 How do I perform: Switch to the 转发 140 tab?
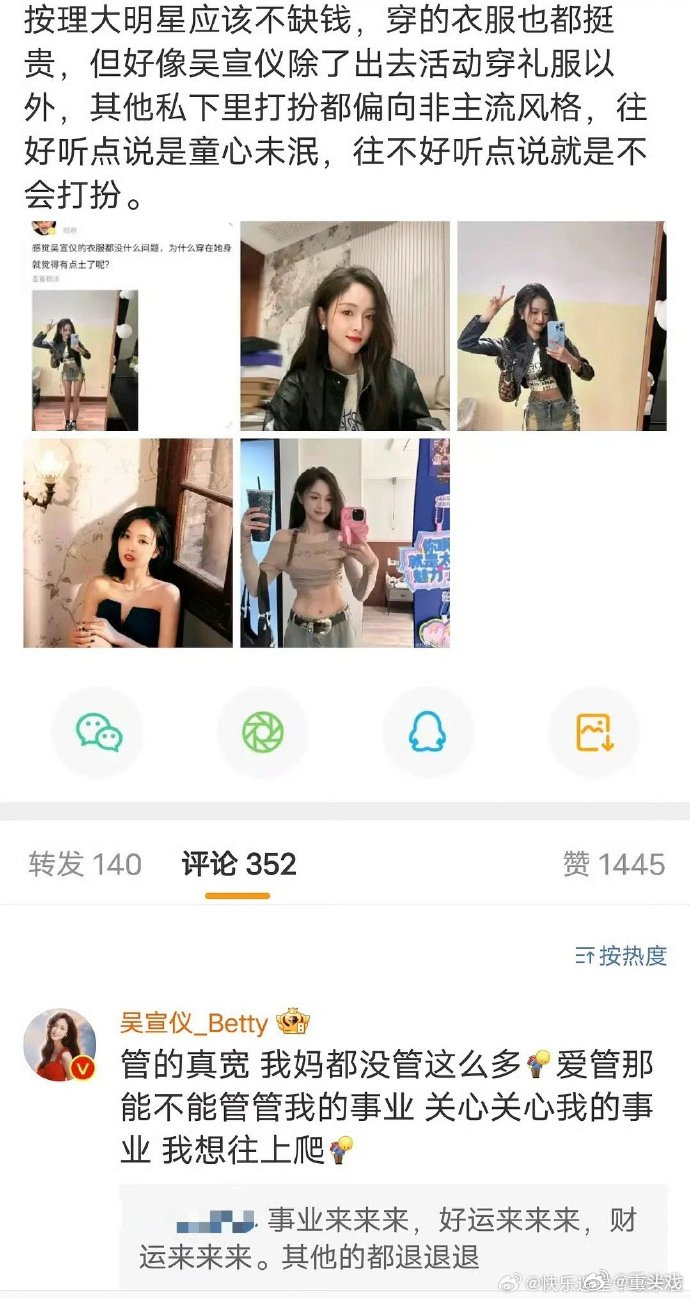(x=85, y=864)
